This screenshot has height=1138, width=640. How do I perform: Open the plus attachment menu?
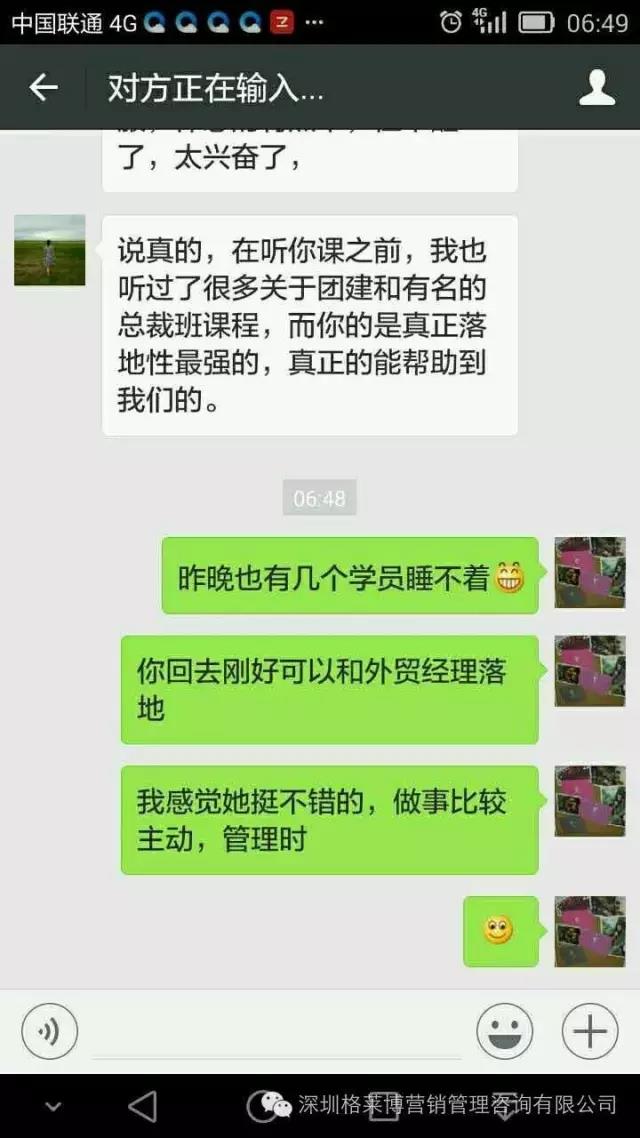590,1031
